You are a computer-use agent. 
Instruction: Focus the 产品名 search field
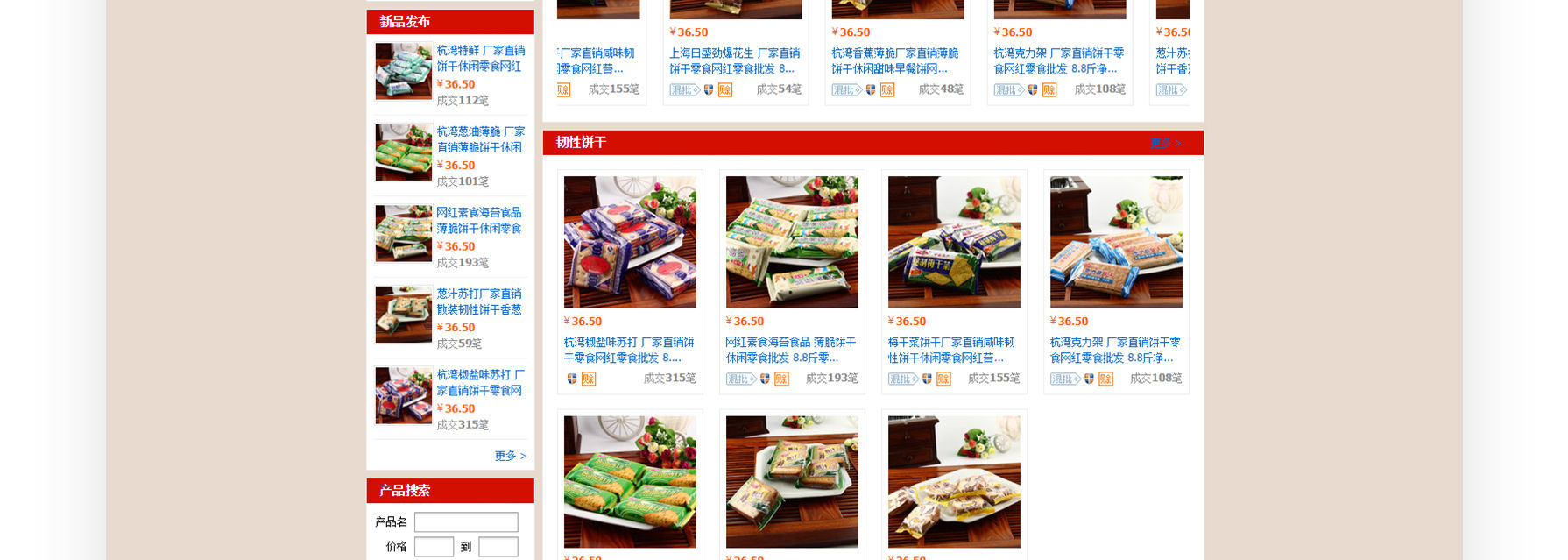(466, 522)
